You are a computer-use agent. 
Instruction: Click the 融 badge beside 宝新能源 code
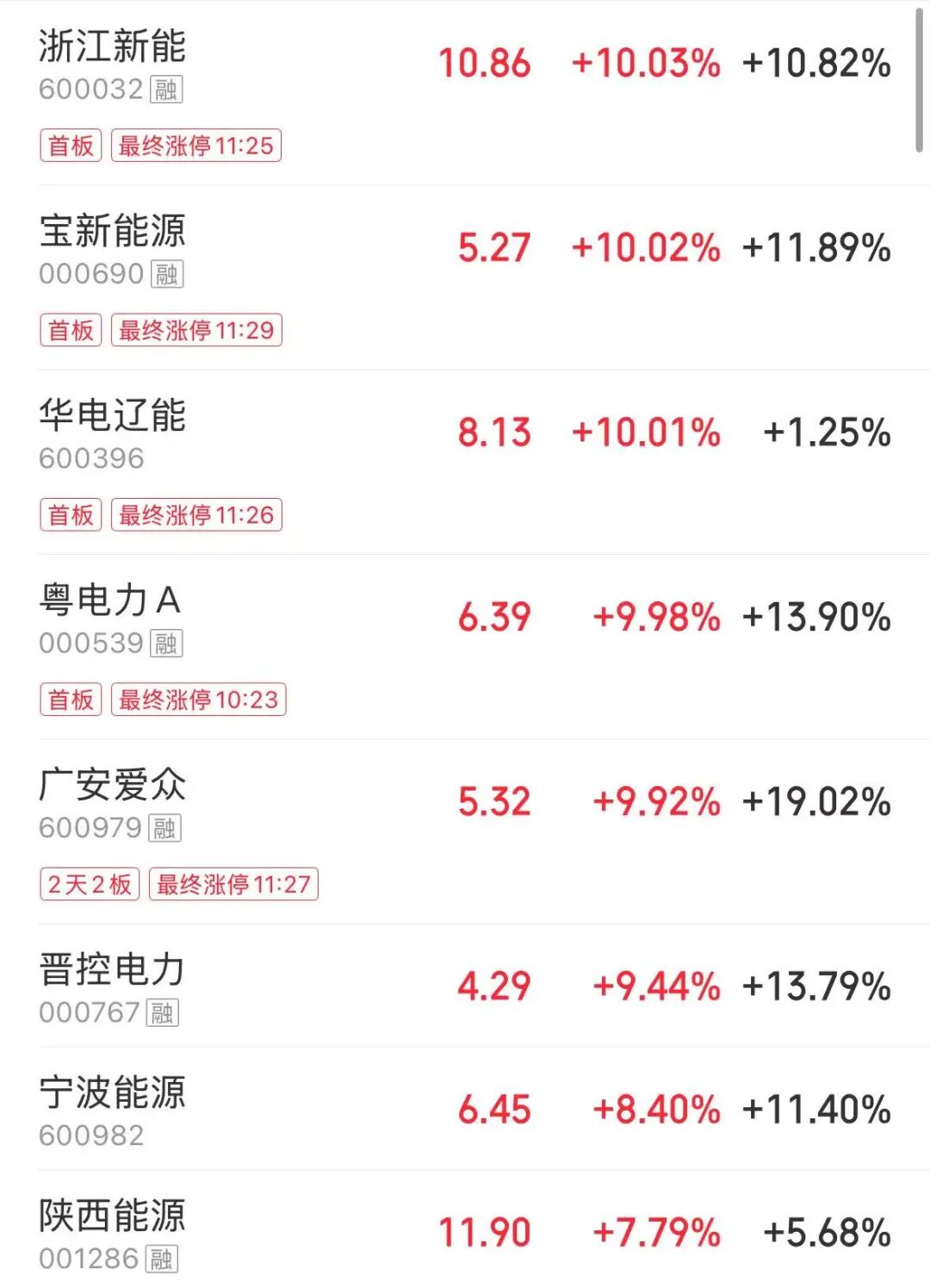point(169,274)
